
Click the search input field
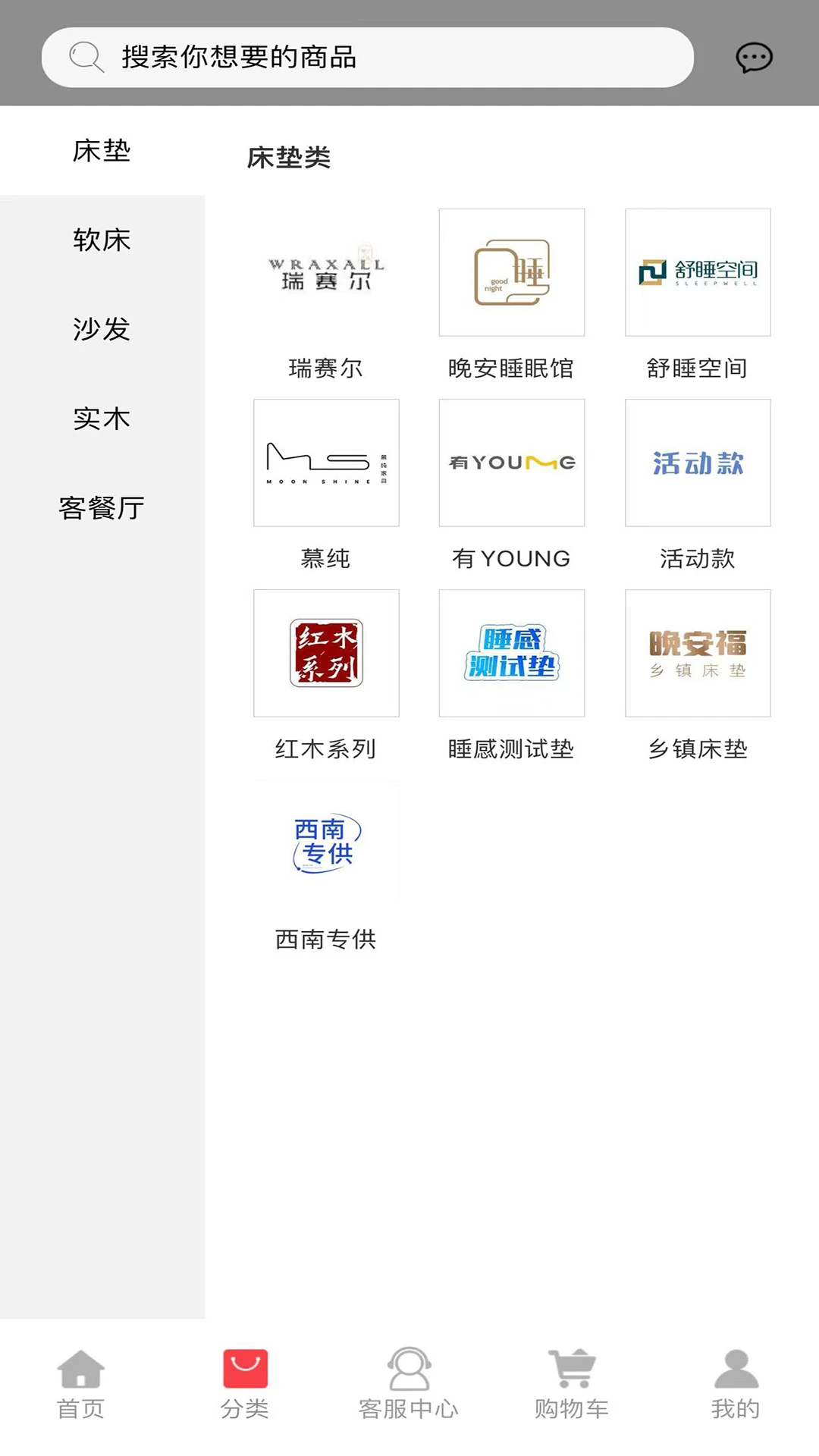[x=379, y=57]
